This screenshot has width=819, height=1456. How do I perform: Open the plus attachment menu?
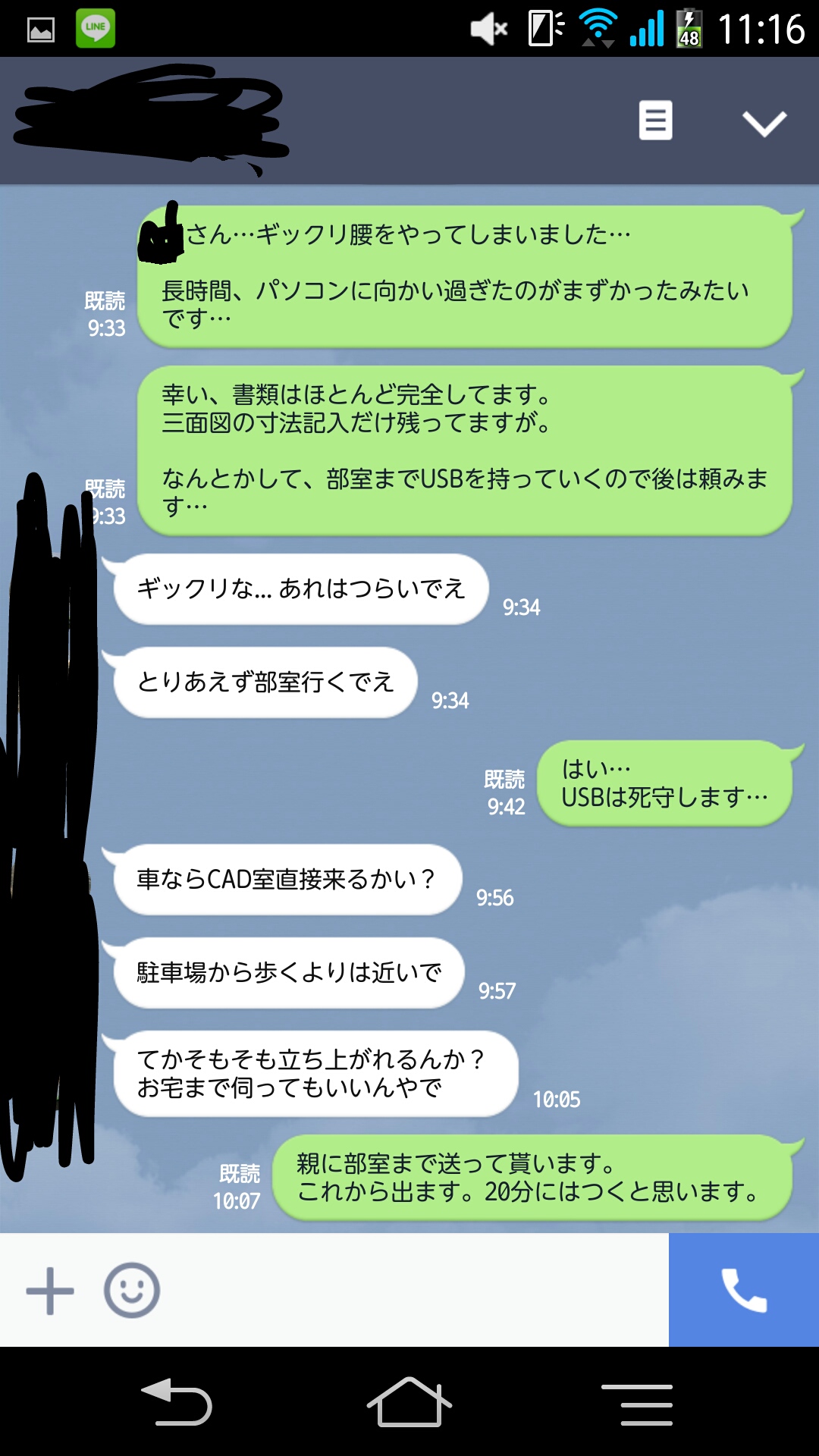[x=50, y=1290]
